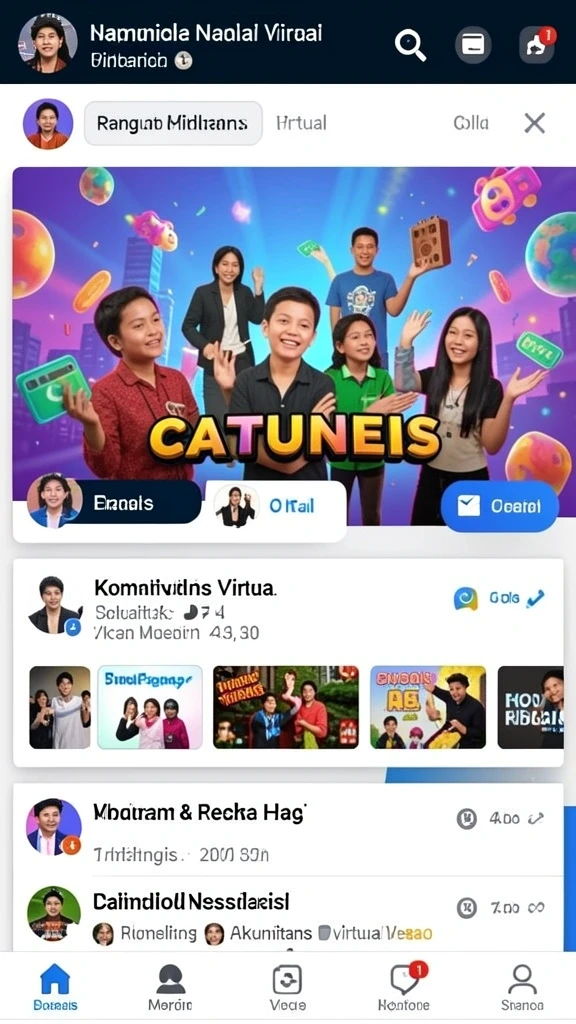Select the Rangiab Midlrans chip
This screenshot has width=576, height=1024.
(173, 123)
